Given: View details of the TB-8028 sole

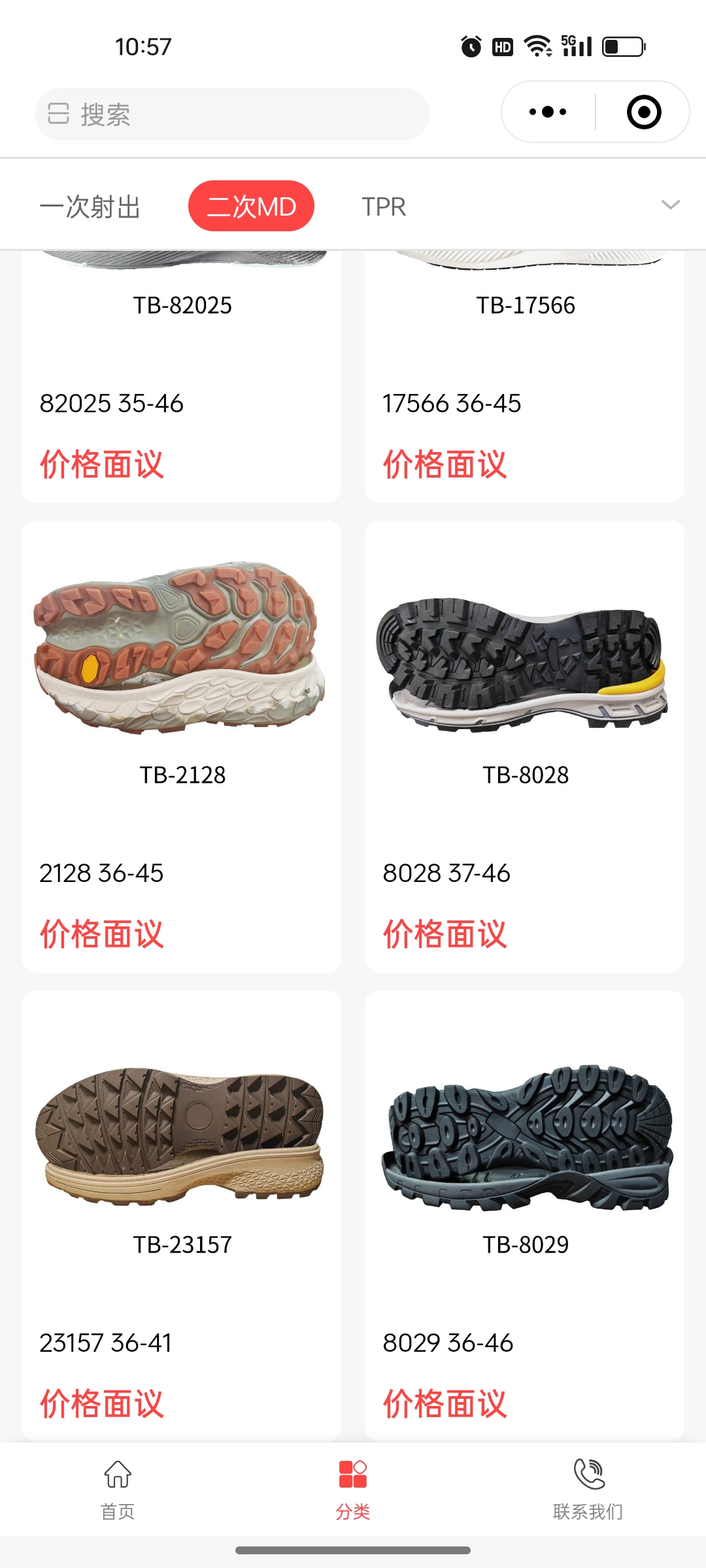Looking at the screenshot, I should point(525,745).
